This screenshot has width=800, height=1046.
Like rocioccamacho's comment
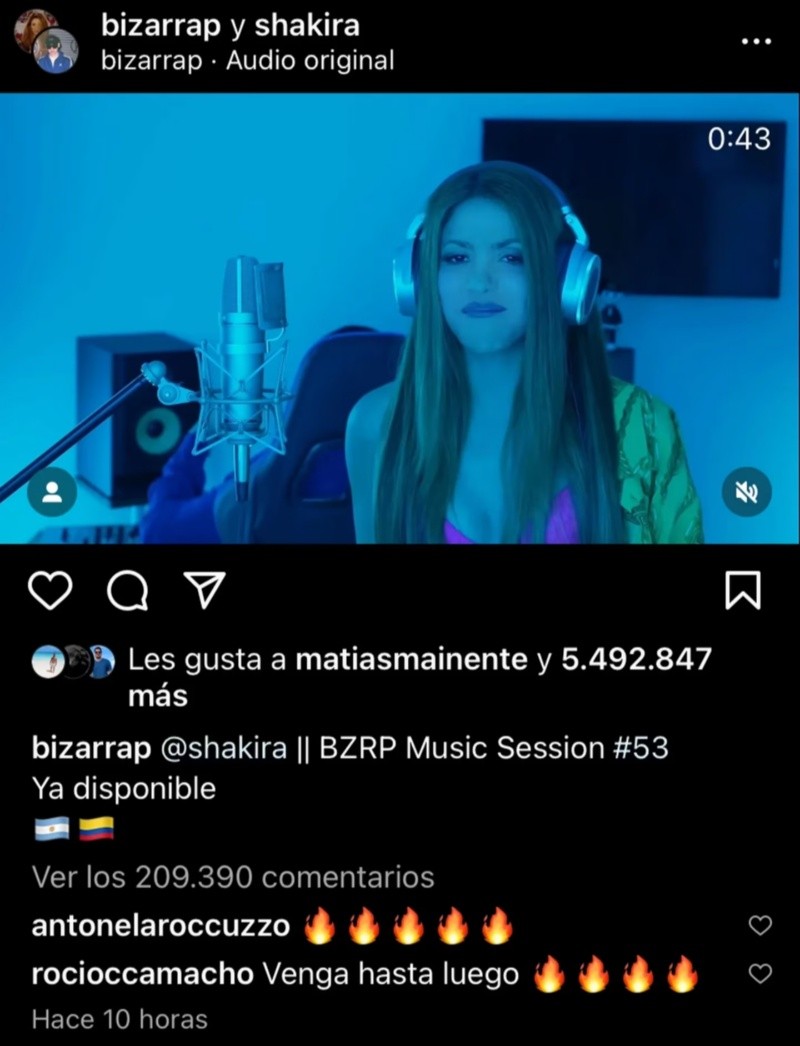click(x=760, y=973)
